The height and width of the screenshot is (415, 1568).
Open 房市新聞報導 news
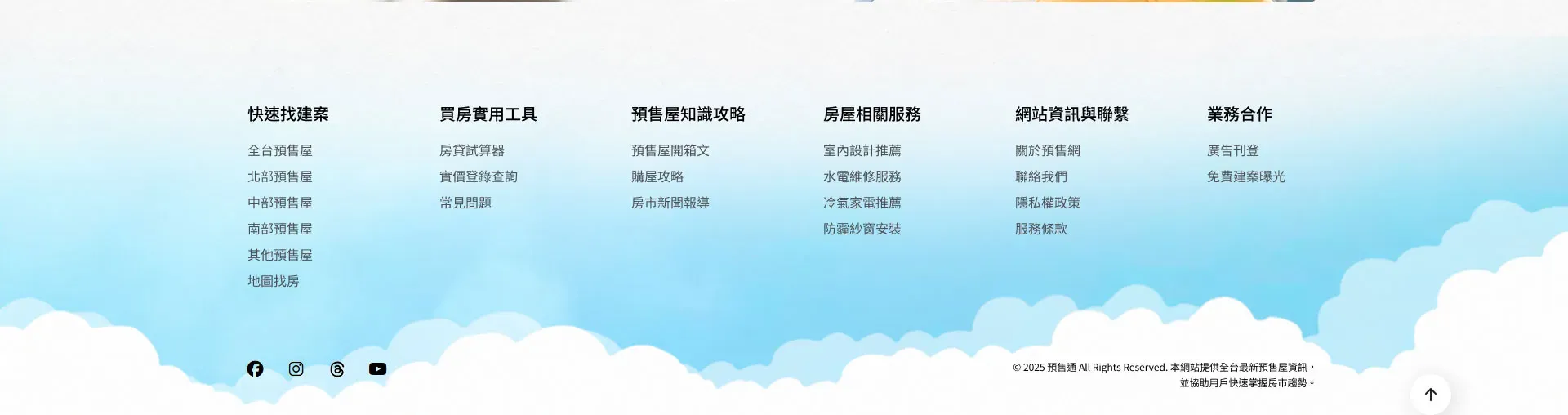[x=670, y=203]
